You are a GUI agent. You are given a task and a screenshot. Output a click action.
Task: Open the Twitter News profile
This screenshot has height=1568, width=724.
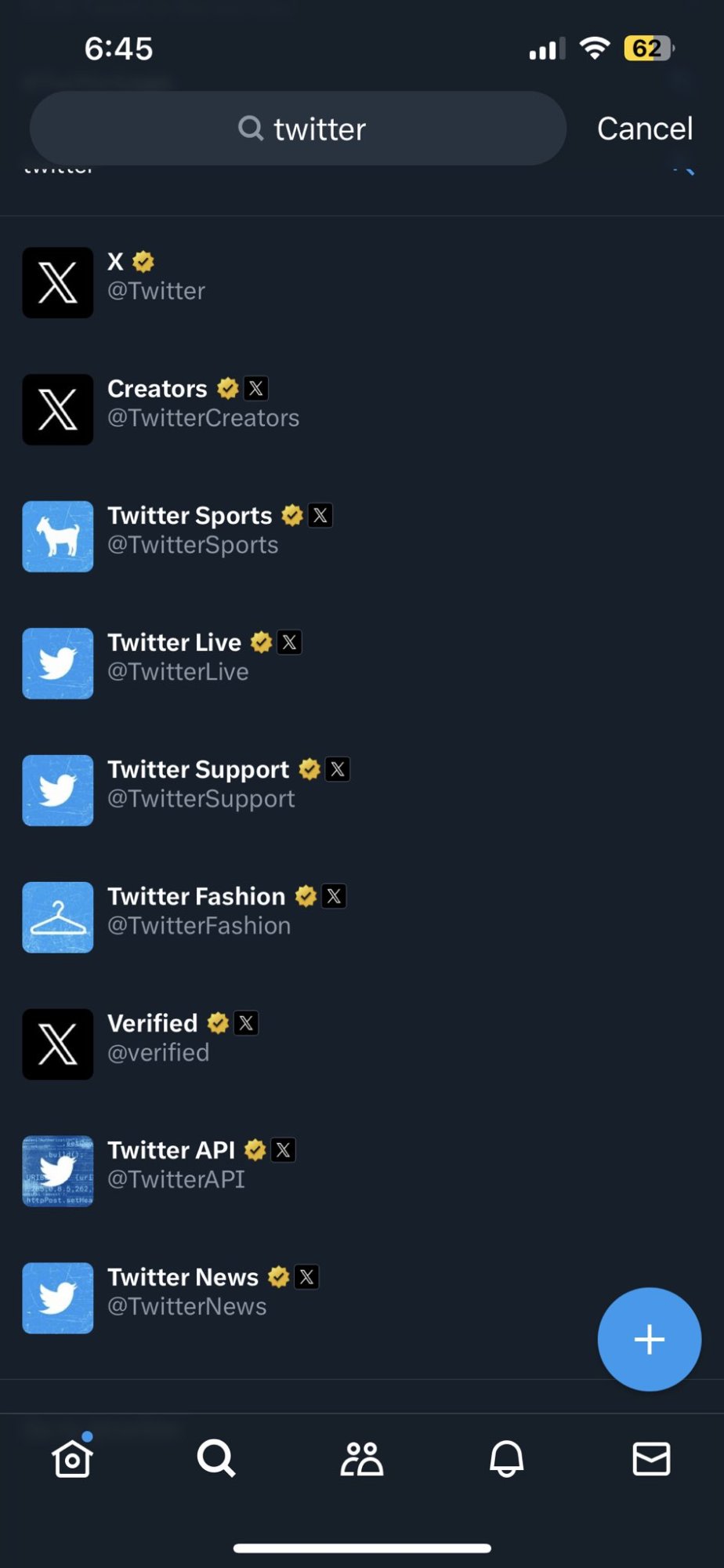[186, 1293]
